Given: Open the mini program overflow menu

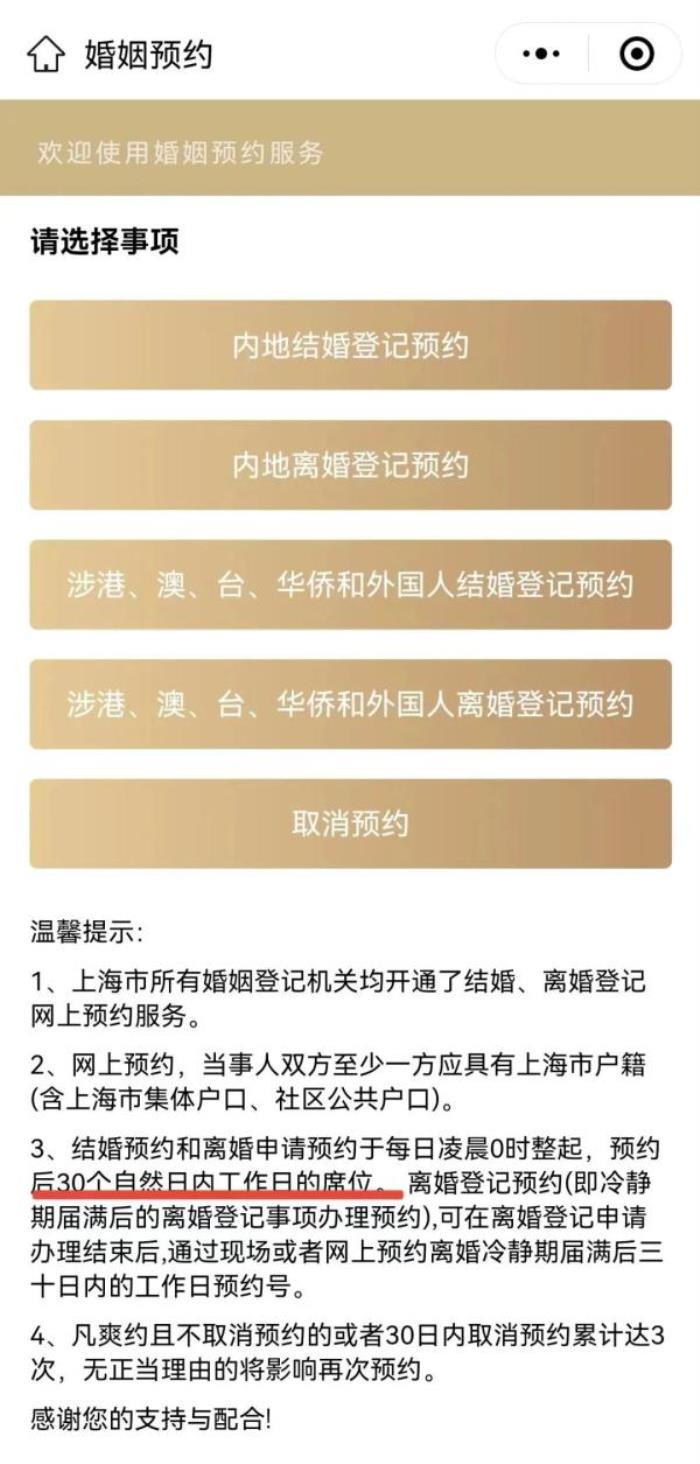Looking at the screenshot, I should pyautogui.click(x=541, y=54).
